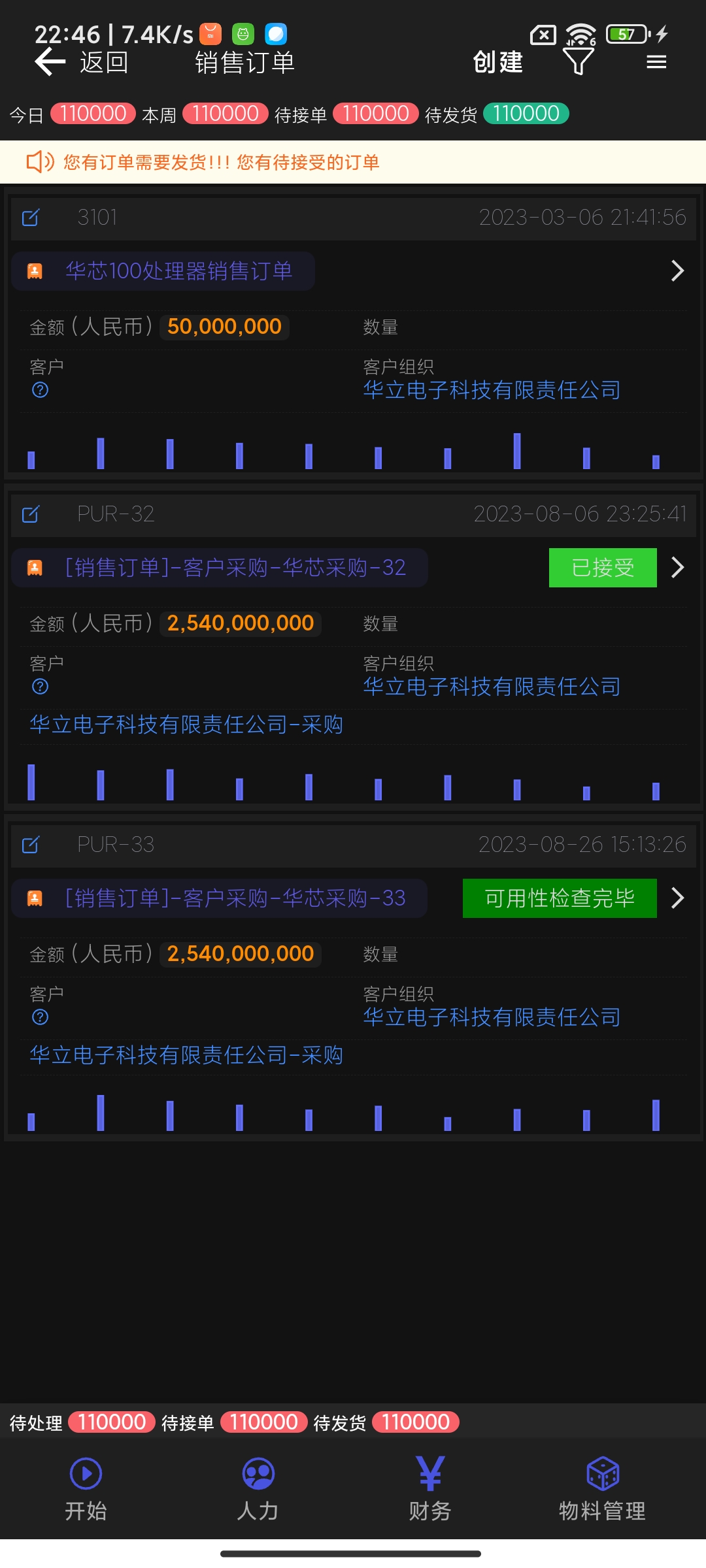Screen dimensions: 706x1568
Task: Tap the 可用性检查完毕 status button
Action: point(559,898)
